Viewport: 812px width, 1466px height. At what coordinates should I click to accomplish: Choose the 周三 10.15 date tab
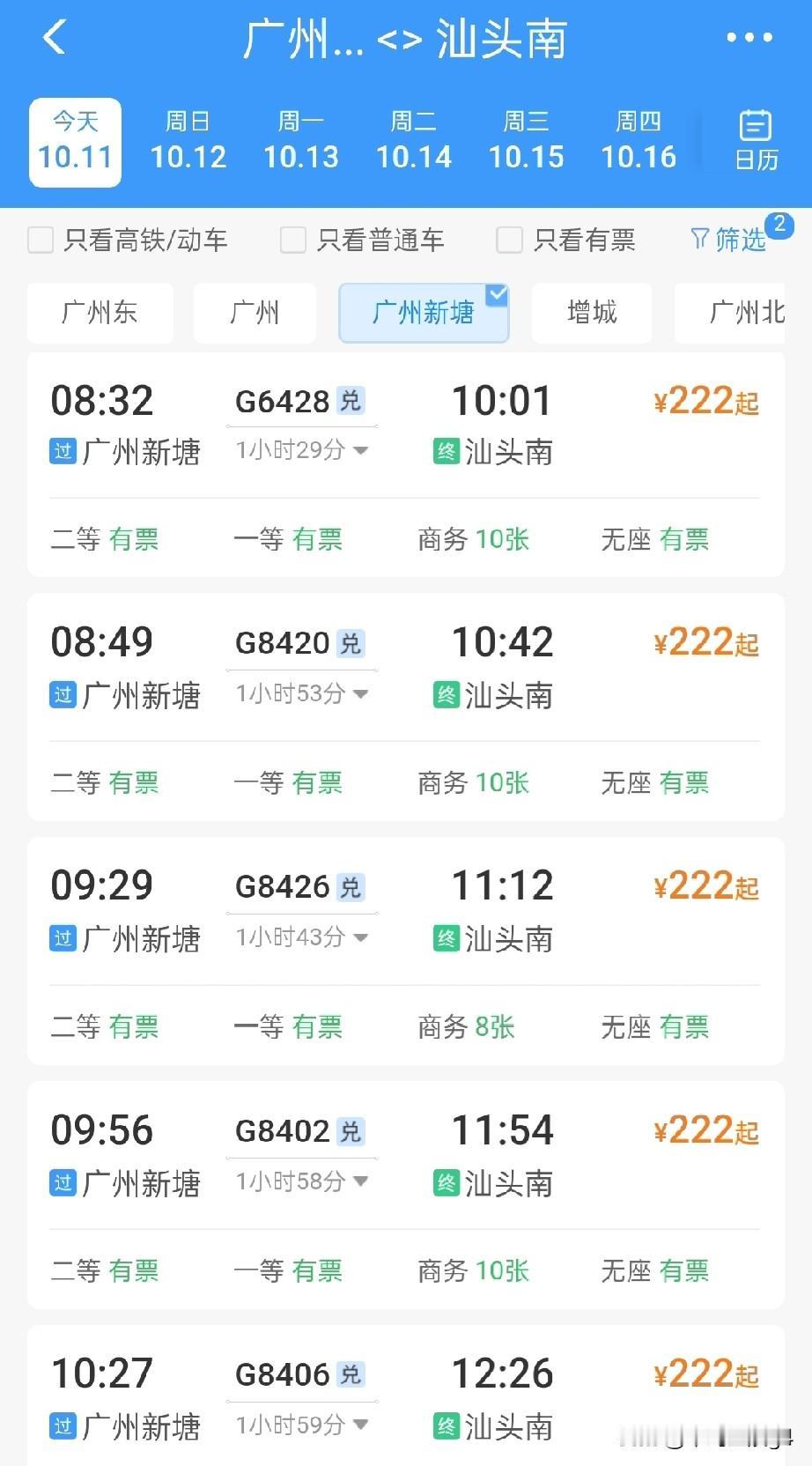526,141
